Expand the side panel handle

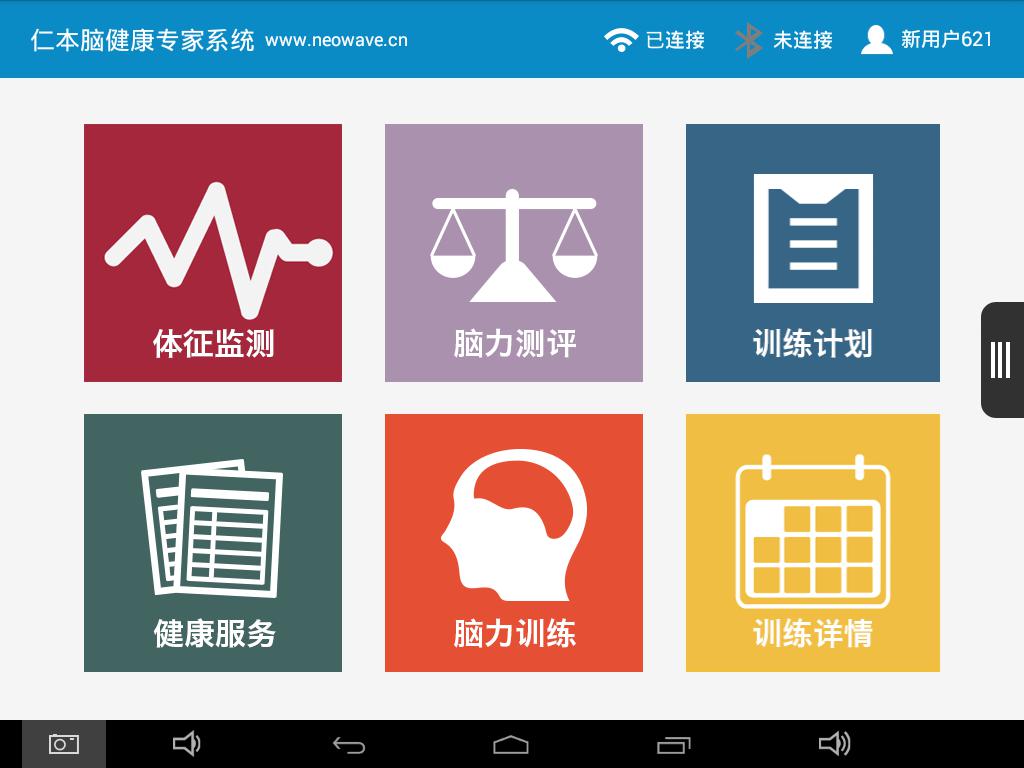pos(1001,360)
